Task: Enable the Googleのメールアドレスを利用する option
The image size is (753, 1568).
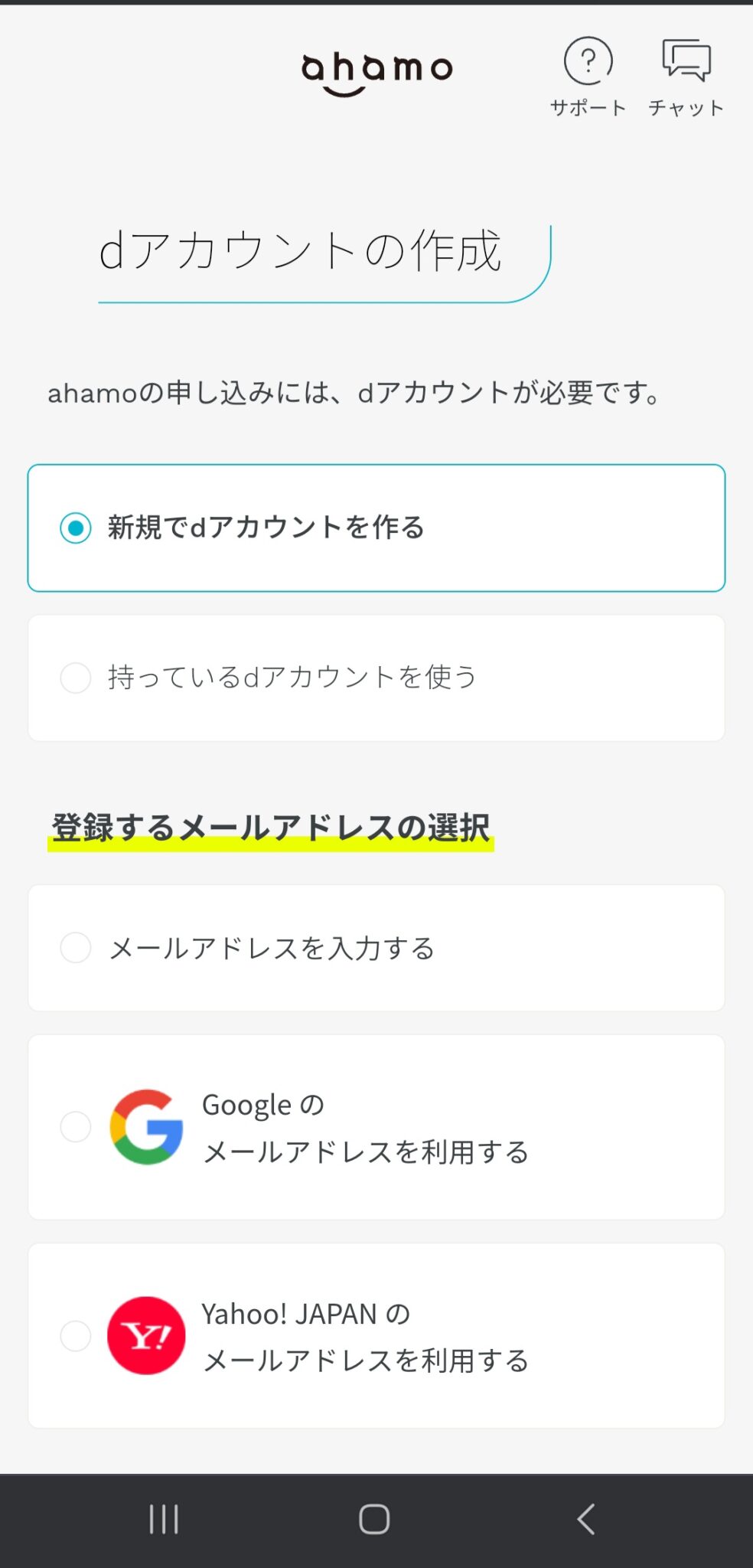Action: click(76, 1127)
